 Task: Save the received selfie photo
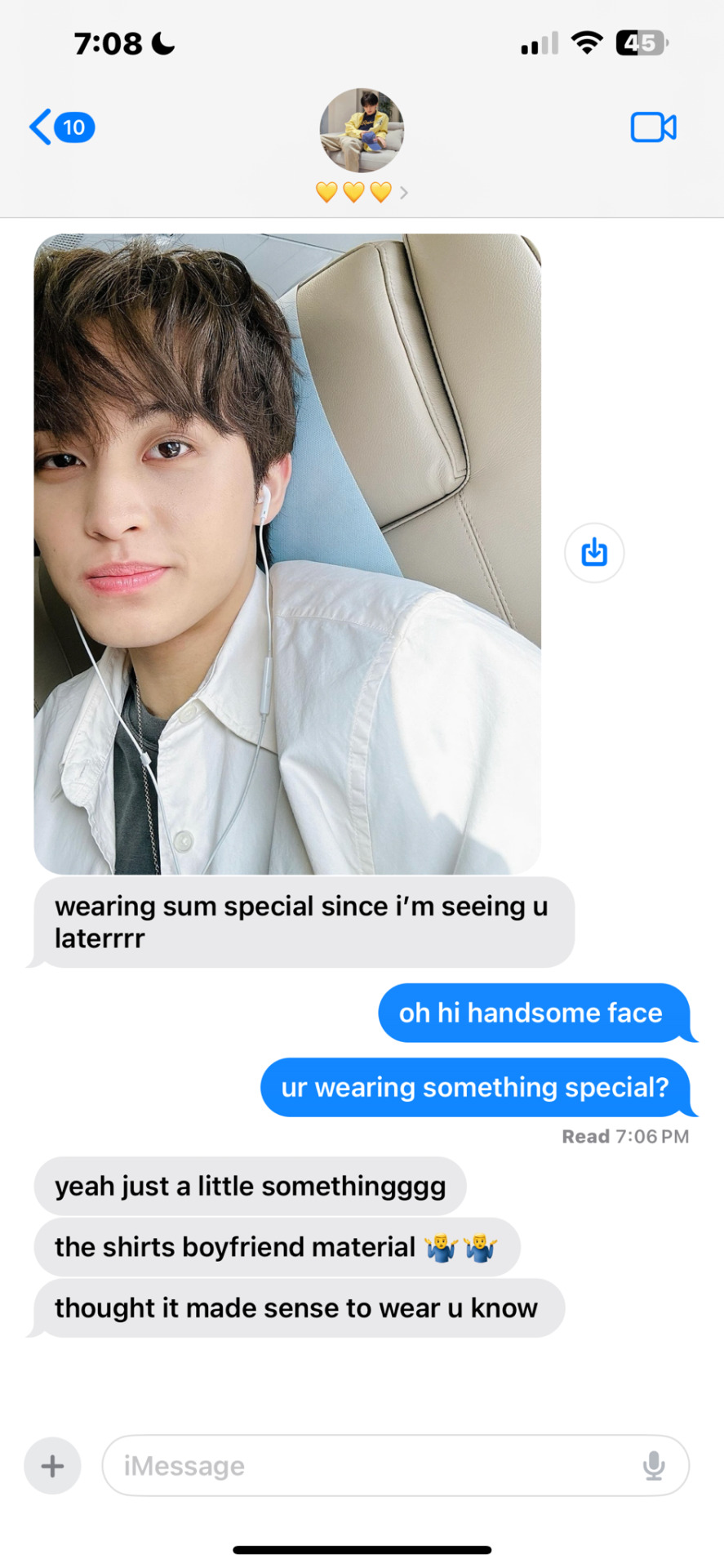[594, 553]
